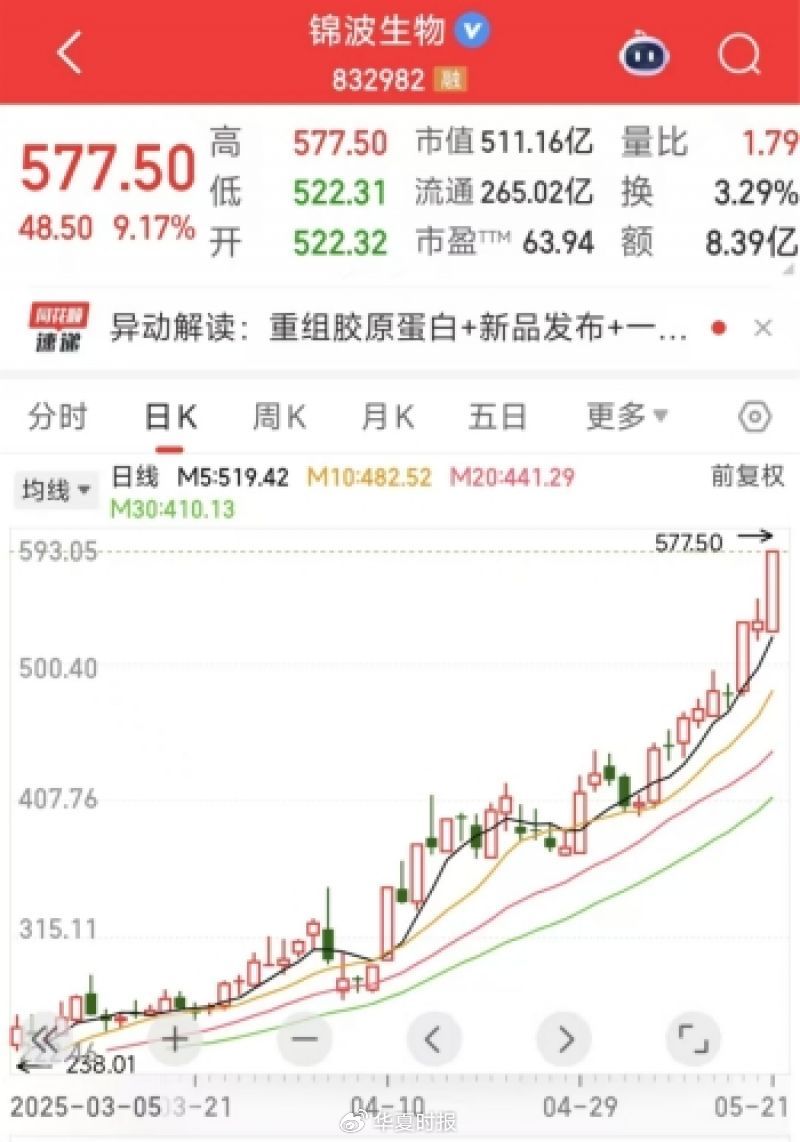Switch to the 周K tab

tap(279, 416)
